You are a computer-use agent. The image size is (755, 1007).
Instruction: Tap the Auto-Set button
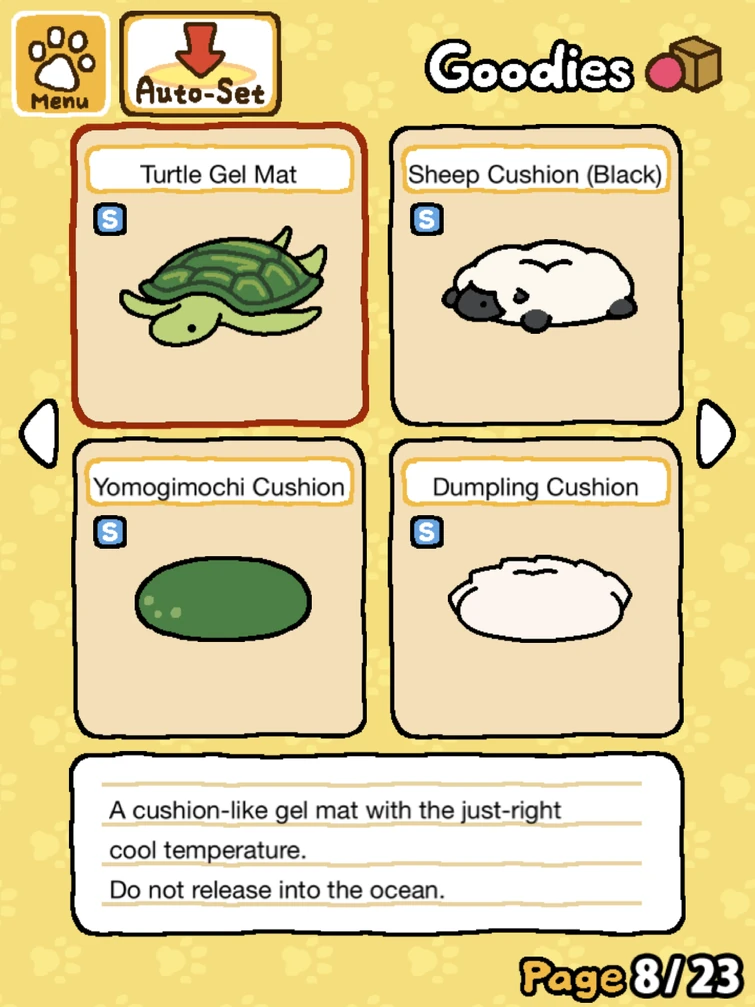[200, 64]
